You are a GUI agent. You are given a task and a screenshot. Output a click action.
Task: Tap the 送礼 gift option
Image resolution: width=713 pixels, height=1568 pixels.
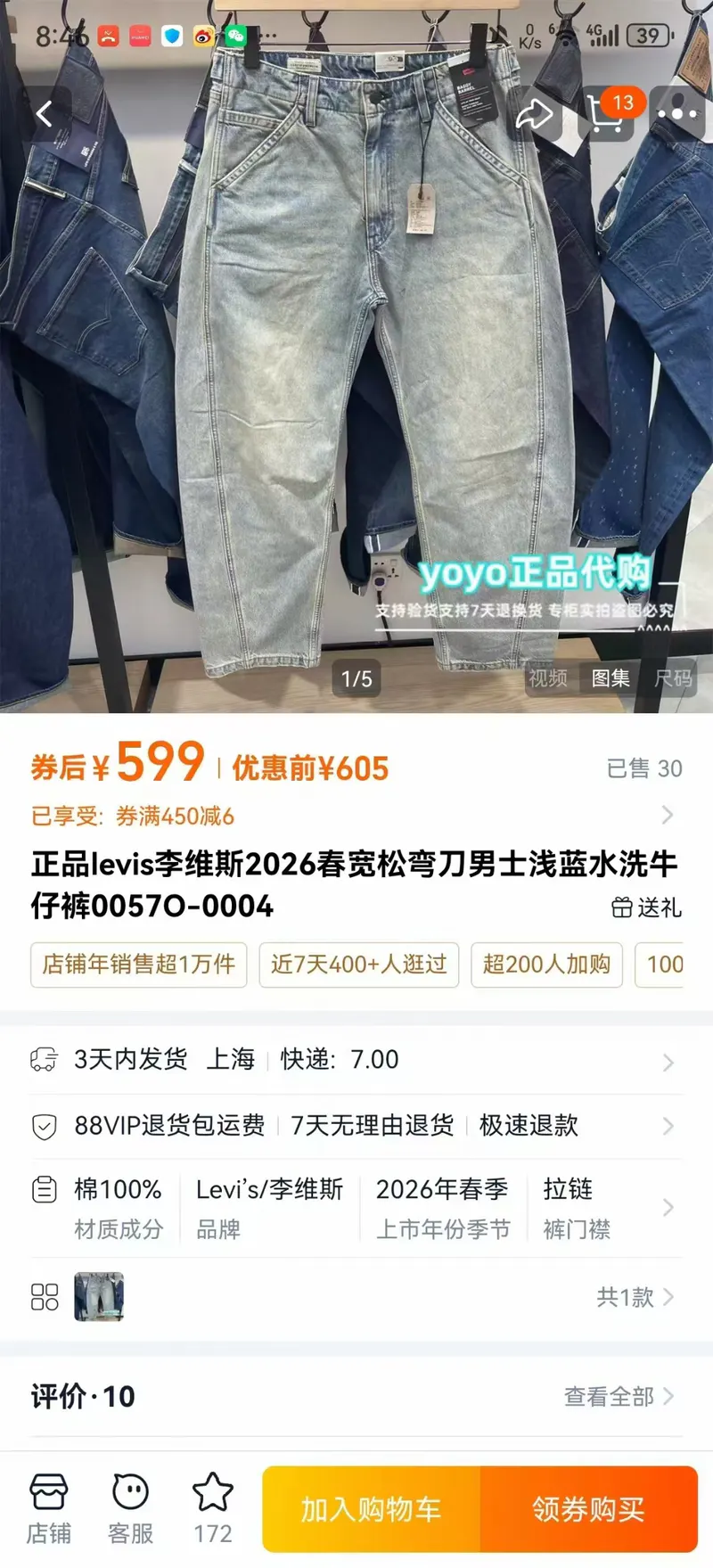click(647, 907)
